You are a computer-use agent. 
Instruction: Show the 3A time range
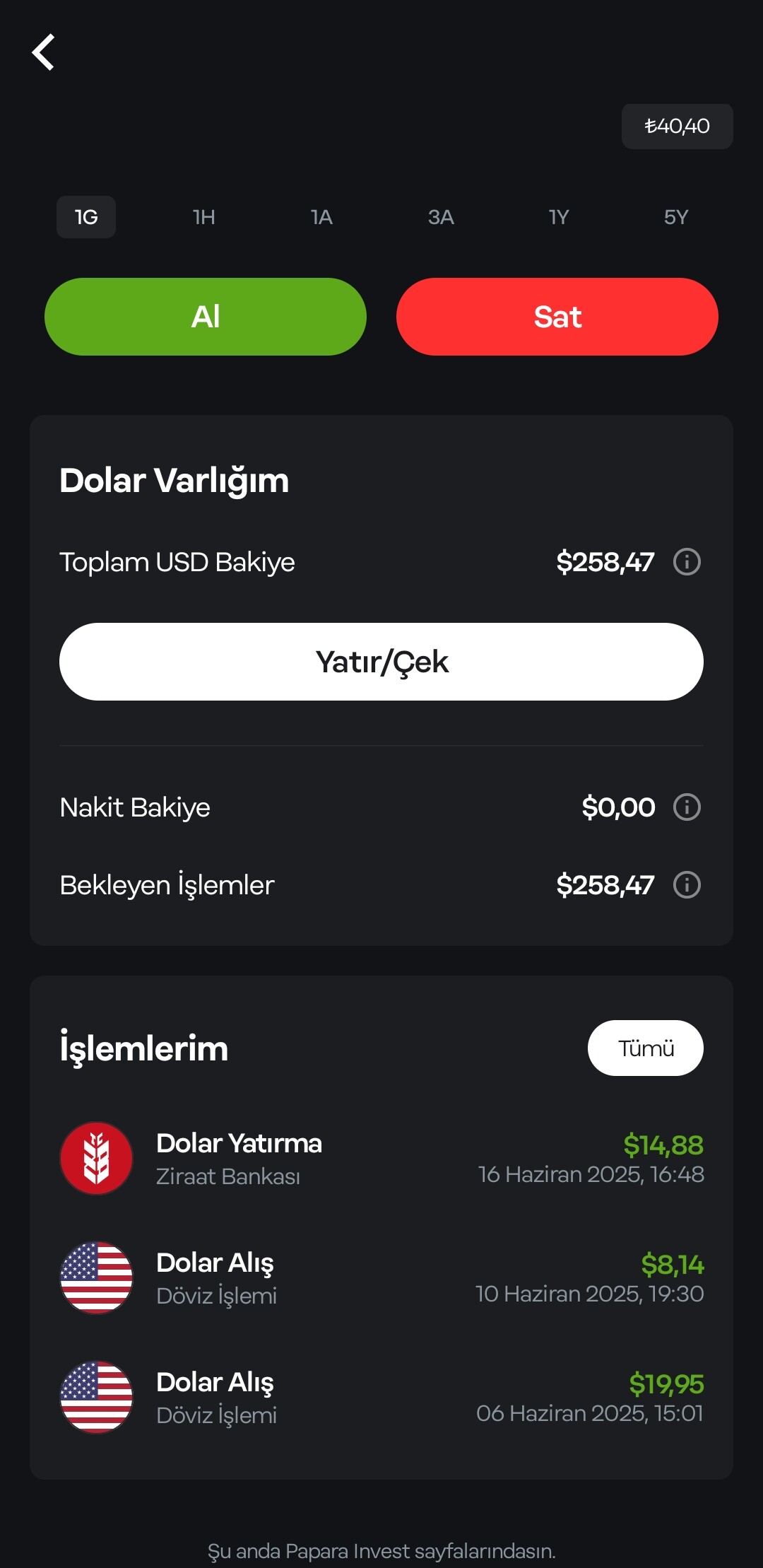pos(441,217)
